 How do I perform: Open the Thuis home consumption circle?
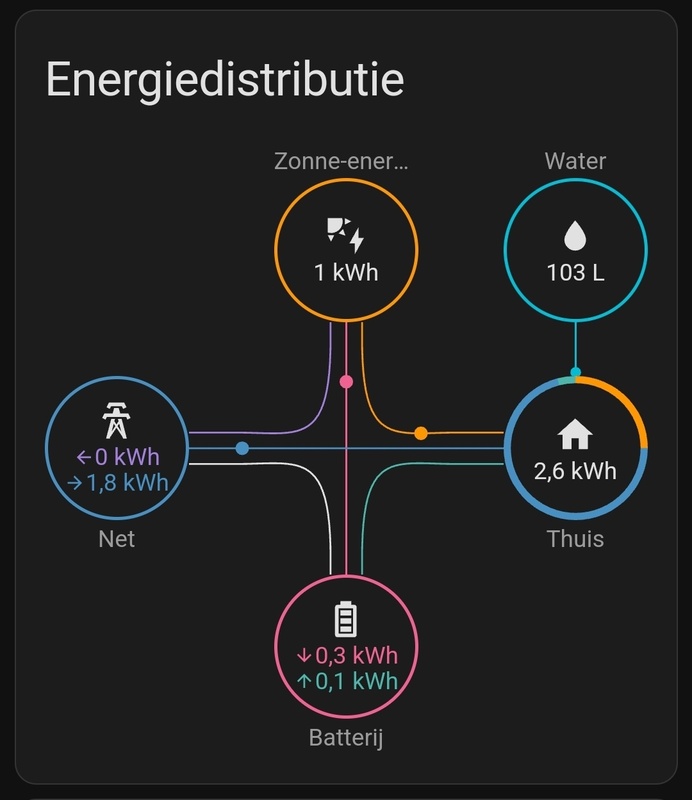[575, 447]
